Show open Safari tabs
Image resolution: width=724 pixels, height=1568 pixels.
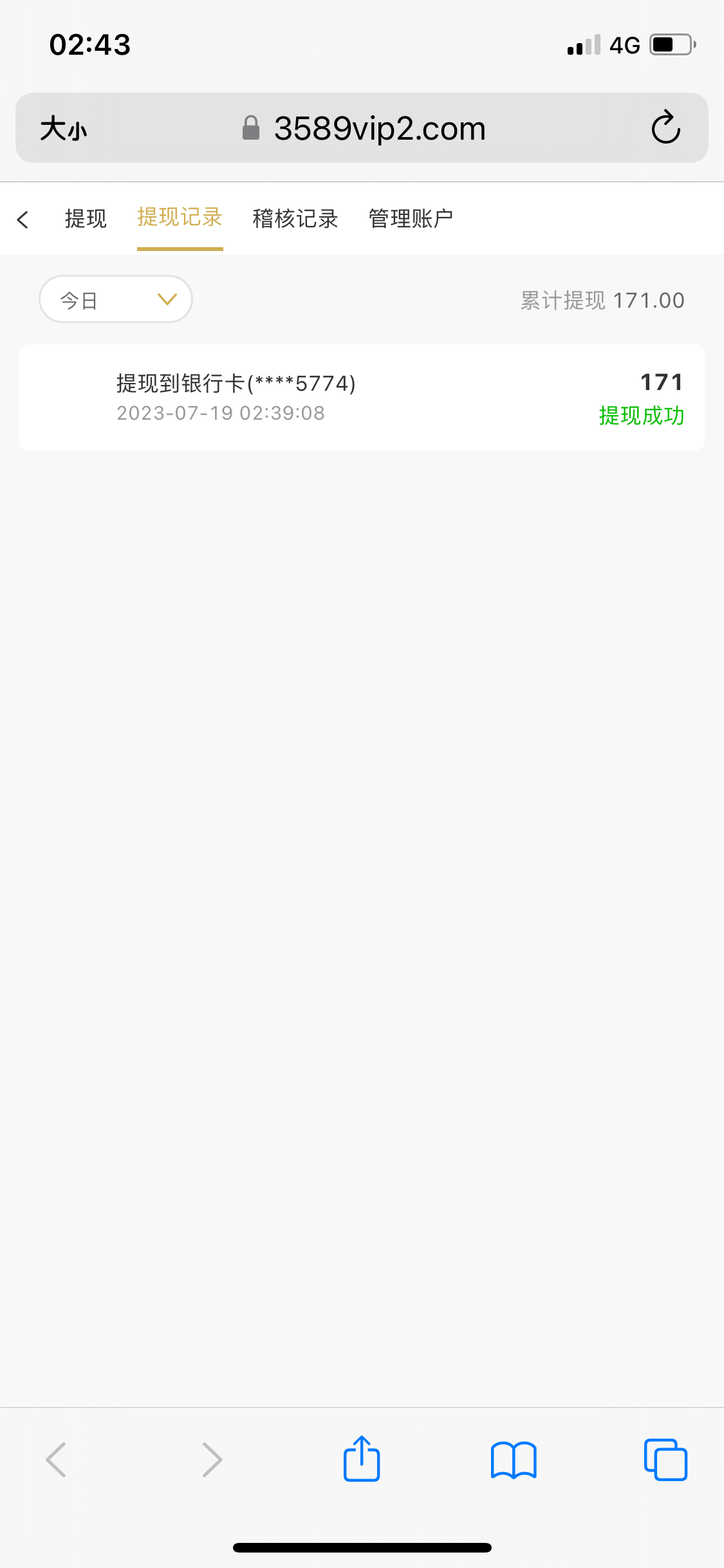click(665, 1459)
